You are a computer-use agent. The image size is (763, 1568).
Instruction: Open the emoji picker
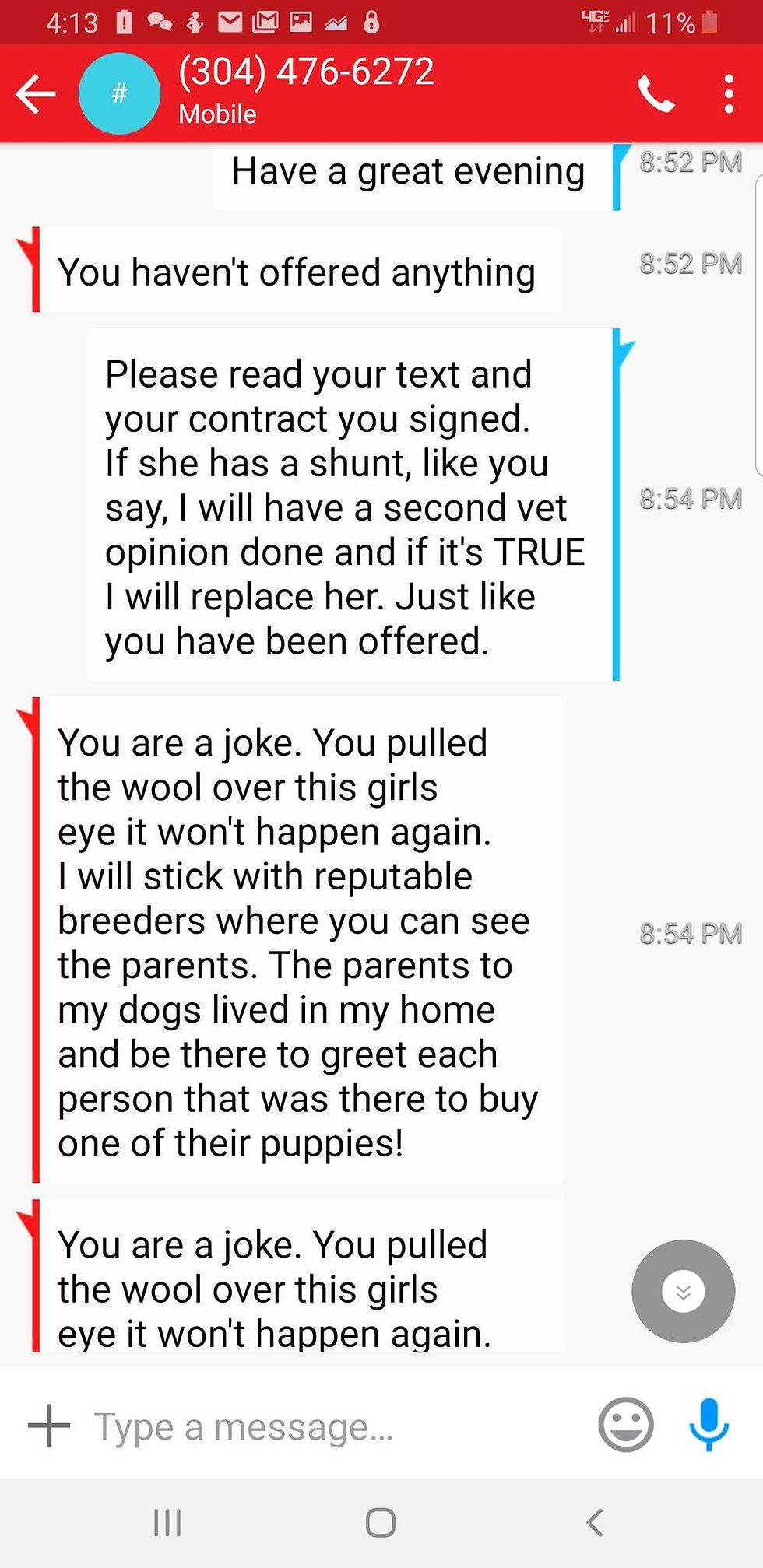click(625, 1426)
